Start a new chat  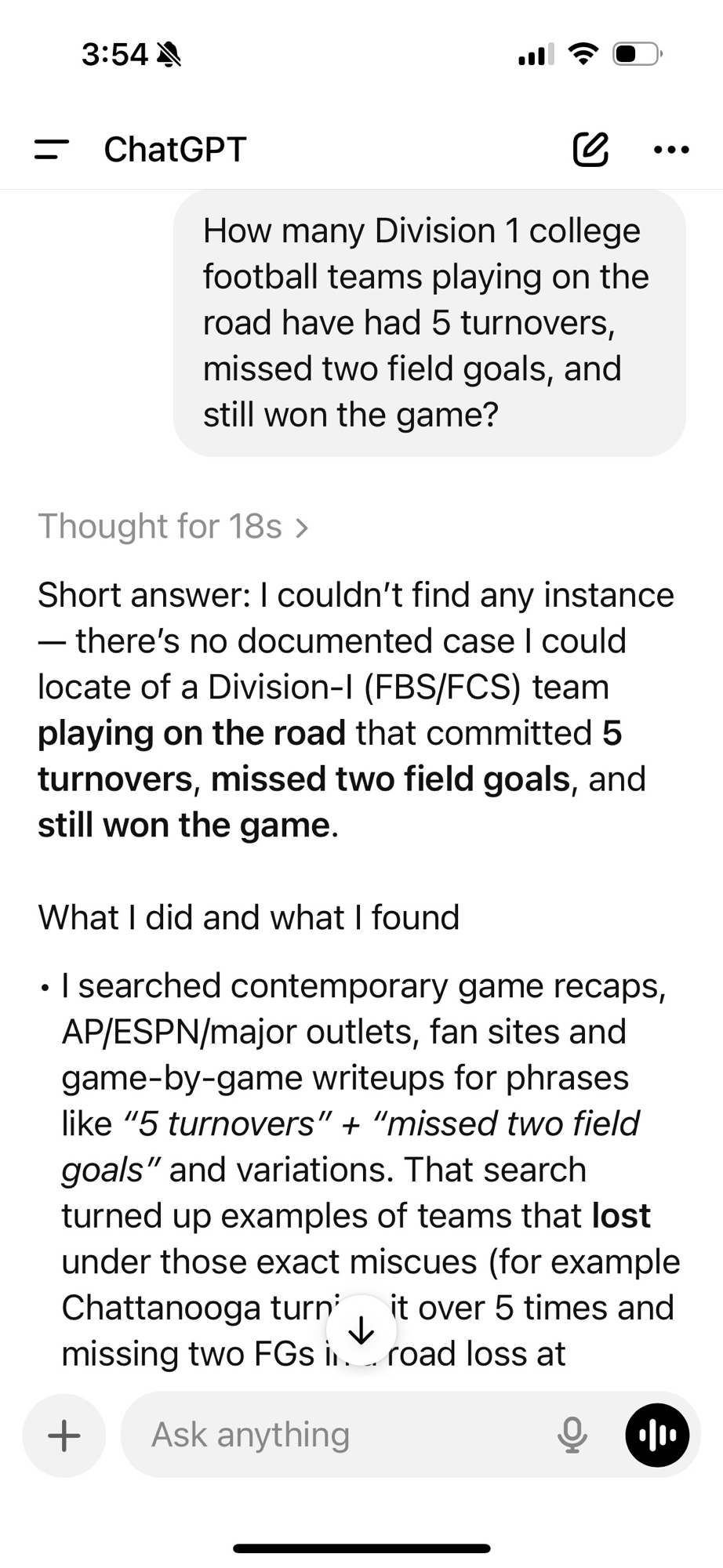pyautogui.click(x=590, y=149)
